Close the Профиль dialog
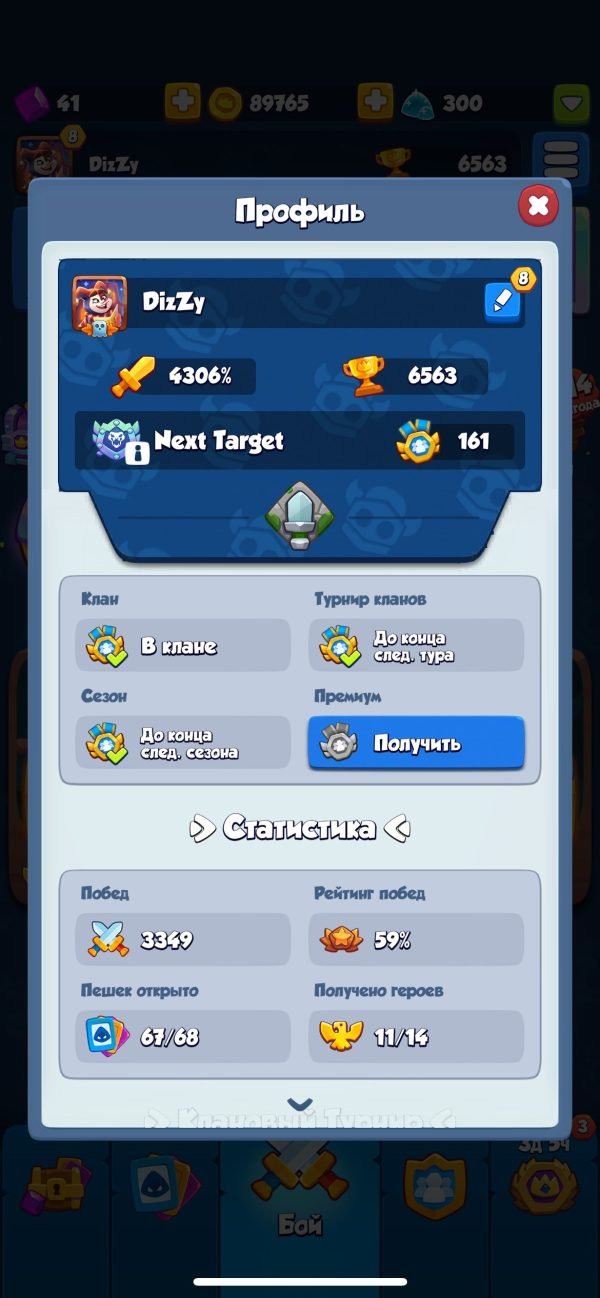The image size is (600, 1298). point(538,207)
